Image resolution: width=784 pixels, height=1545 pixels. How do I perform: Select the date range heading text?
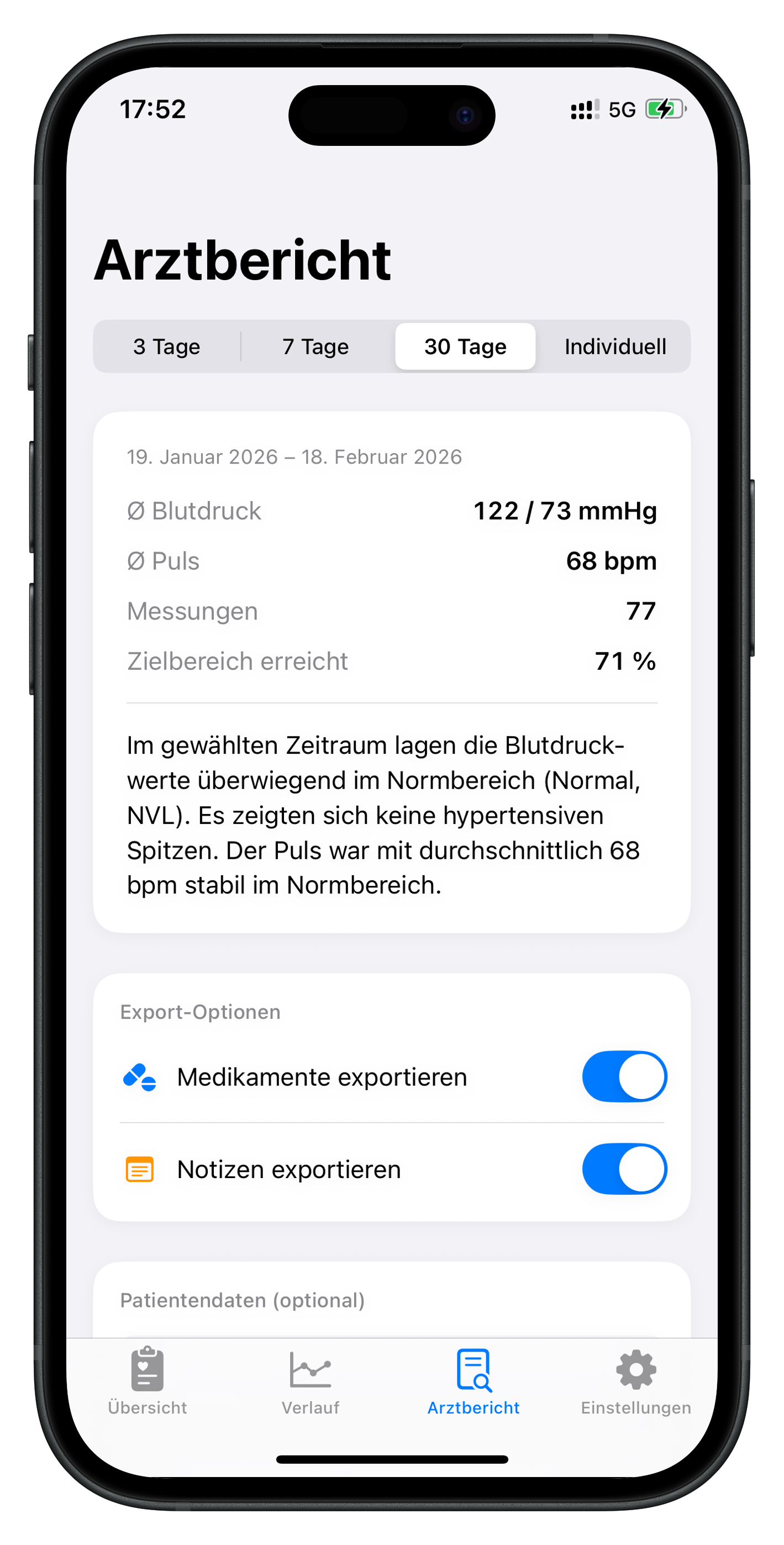pos(293,456)
